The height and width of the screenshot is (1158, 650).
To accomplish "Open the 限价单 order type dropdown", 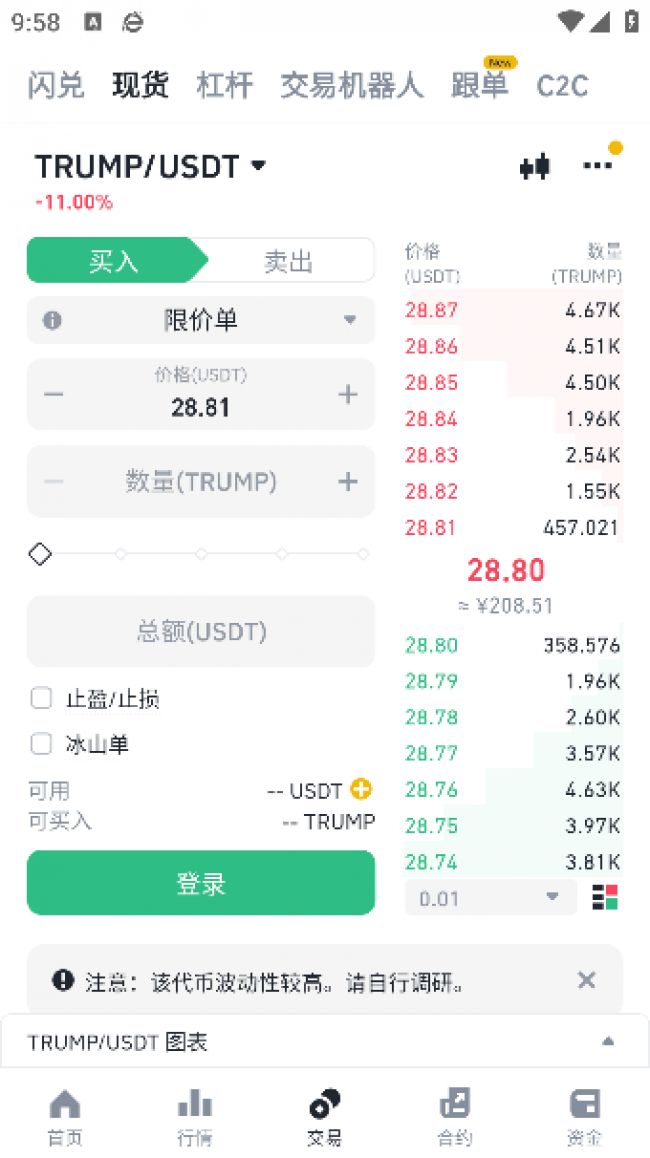I will click(201, 321).
